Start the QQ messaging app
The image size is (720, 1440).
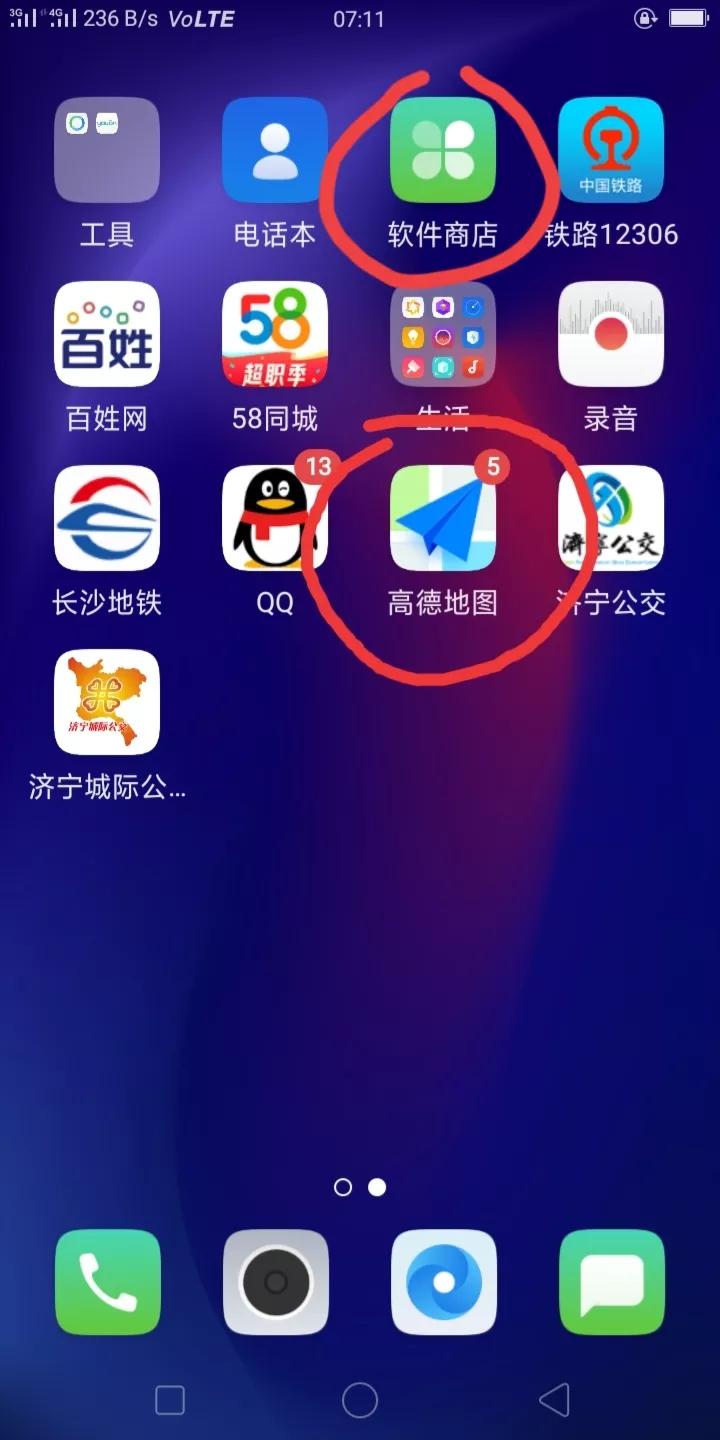coord(275,518)
